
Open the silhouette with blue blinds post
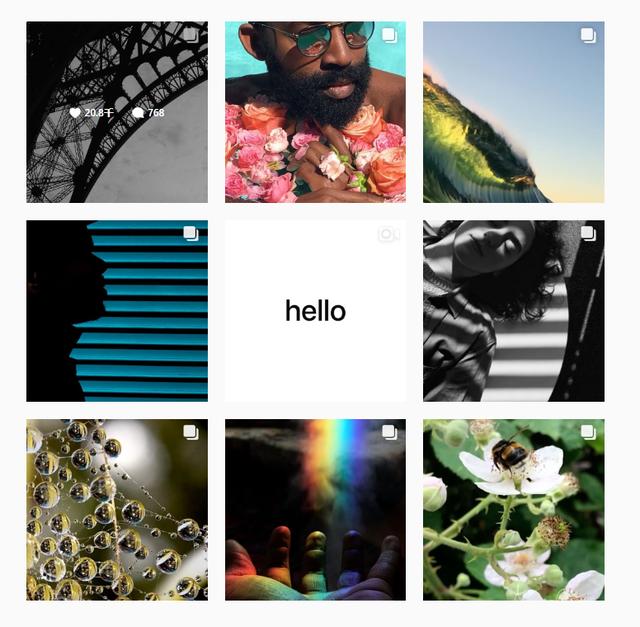[117, 311]
